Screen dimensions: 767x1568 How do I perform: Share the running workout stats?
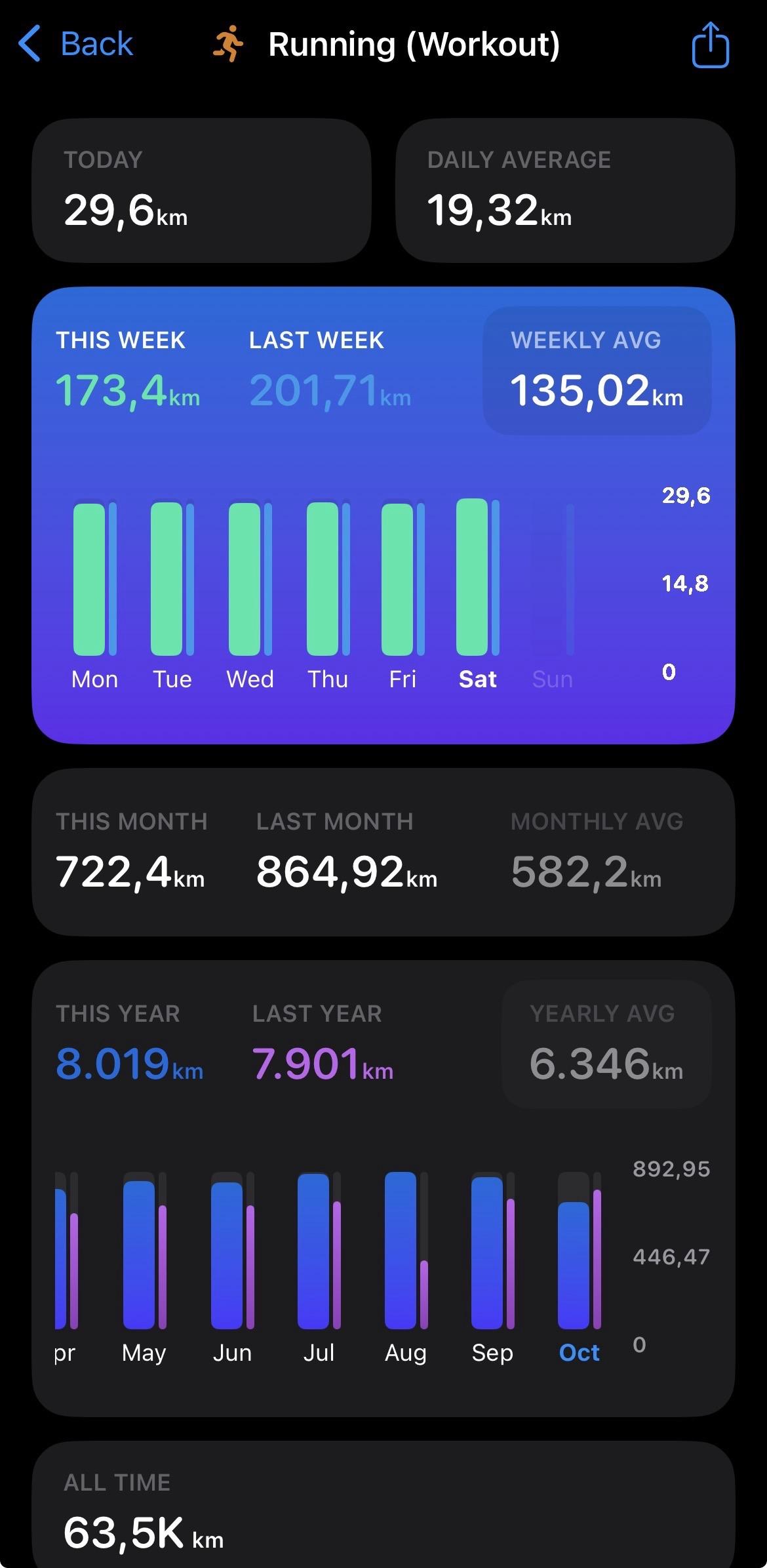(x=711, y=45)
